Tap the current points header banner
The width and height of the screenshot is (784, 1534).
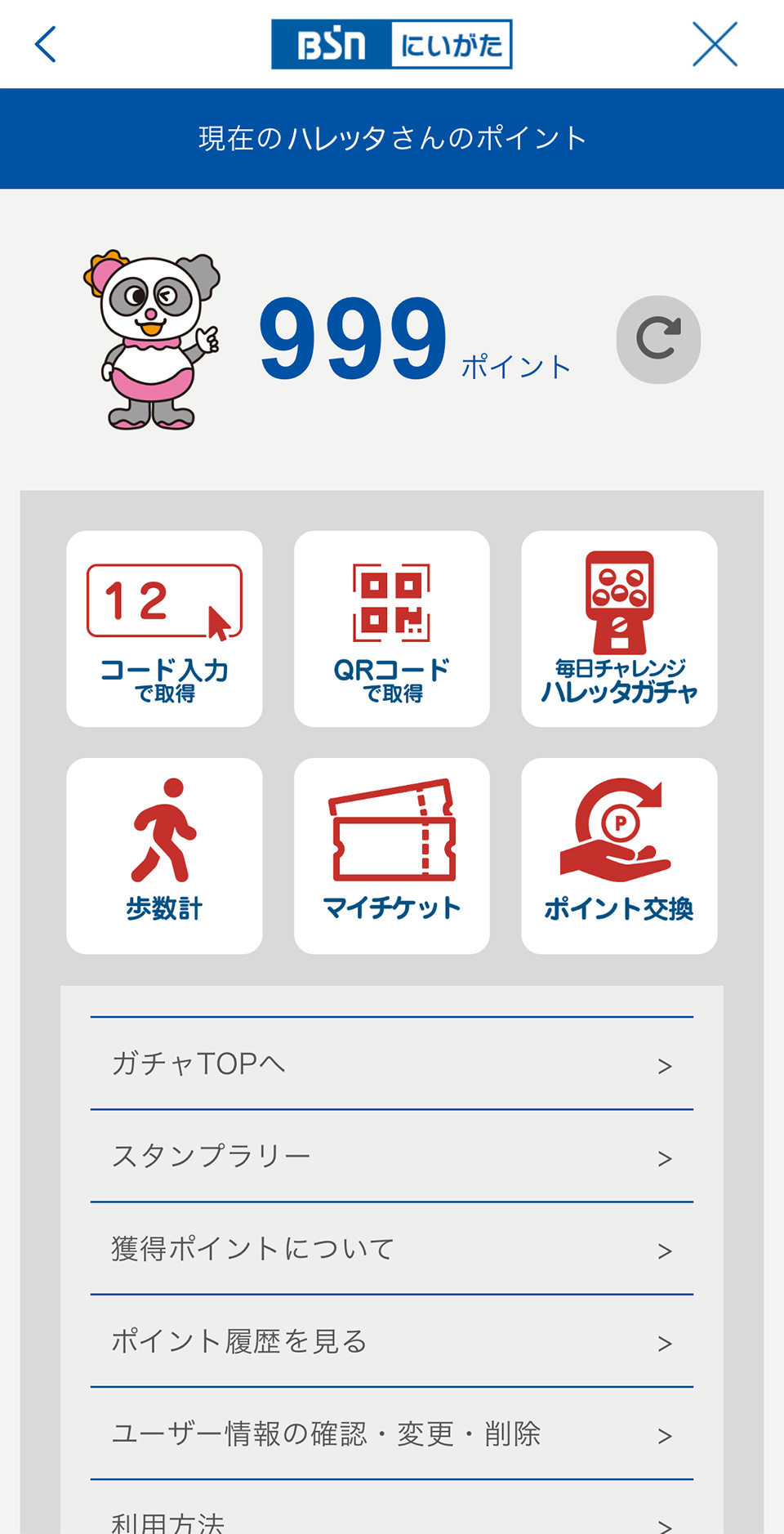tap(391, 137)
